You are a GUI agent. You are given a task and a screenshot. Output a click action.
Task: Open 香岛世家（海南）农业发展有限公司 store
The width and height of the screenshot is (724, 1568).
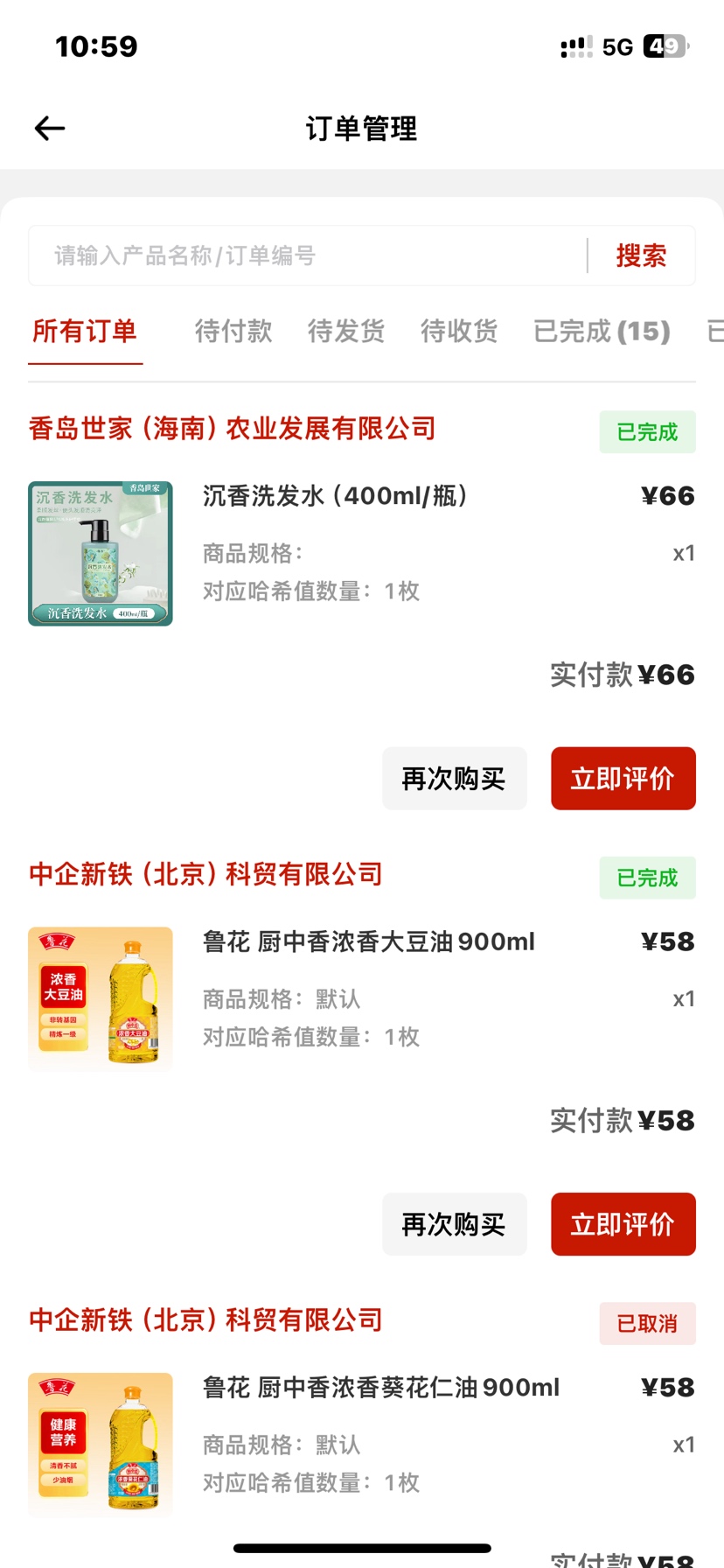(x=233, y=429)
